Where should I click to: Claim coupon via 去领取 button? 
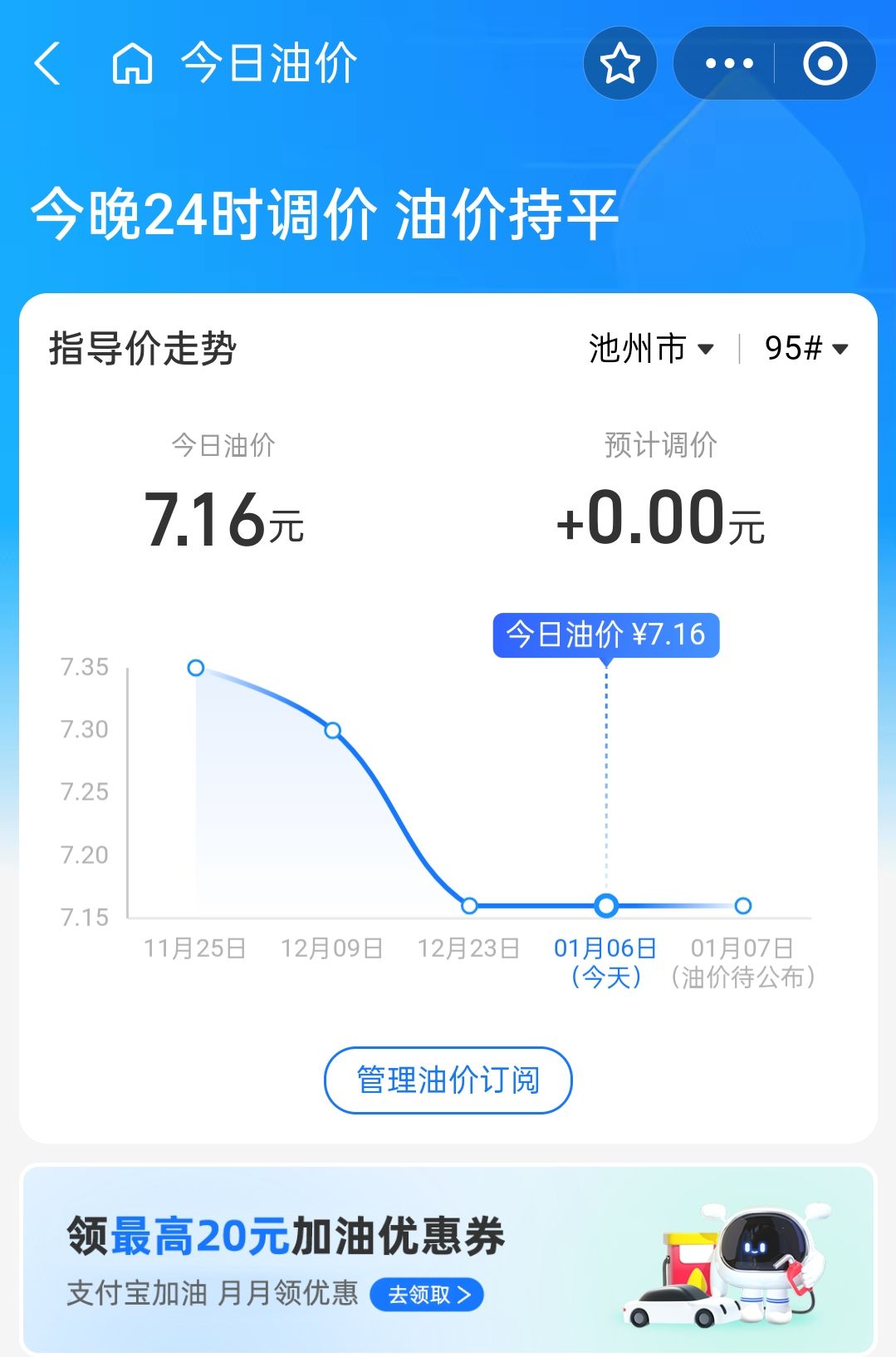427,1295
